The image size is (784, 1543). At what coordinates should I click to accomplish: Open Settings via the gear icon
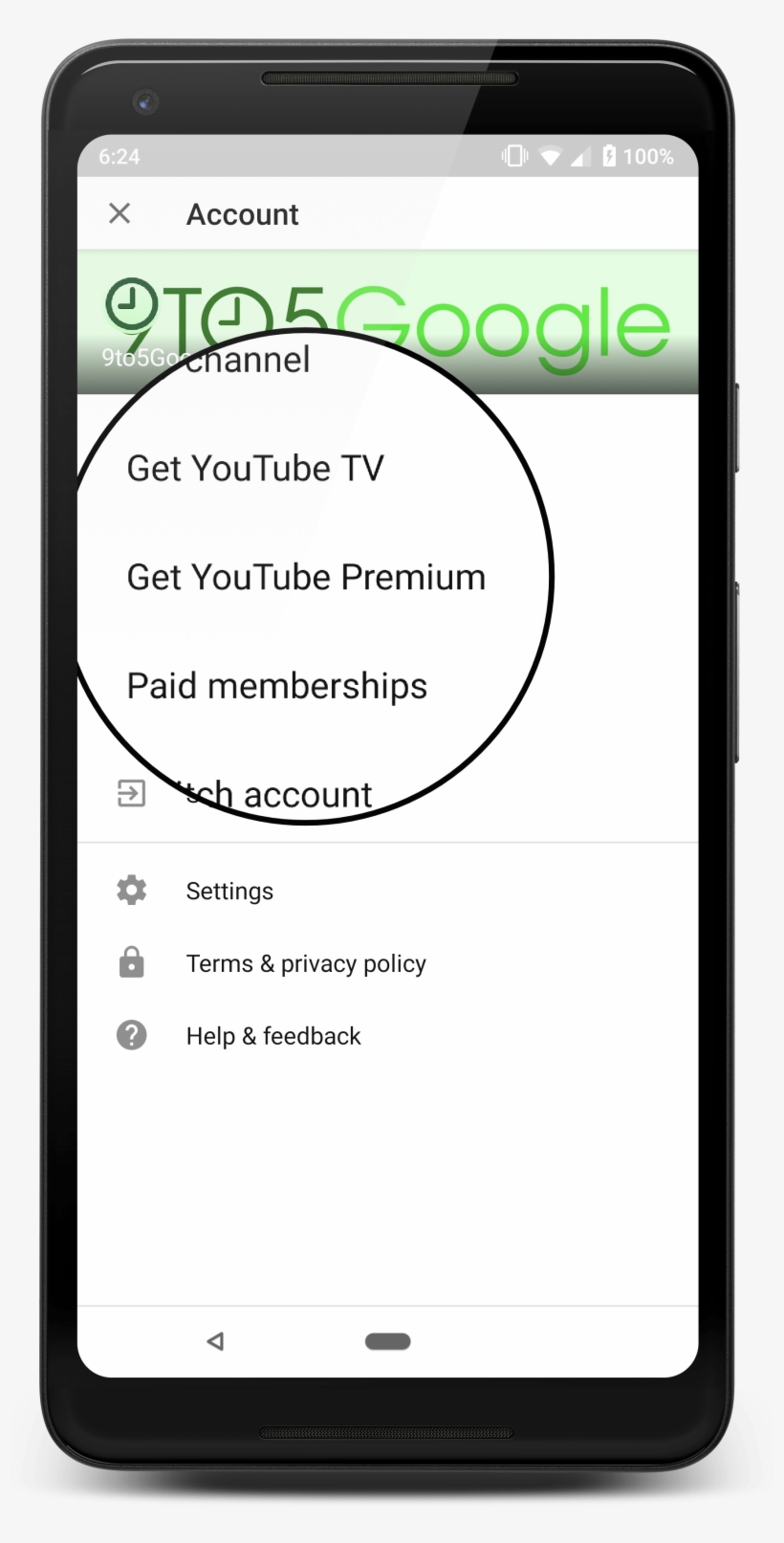[131, 890]
